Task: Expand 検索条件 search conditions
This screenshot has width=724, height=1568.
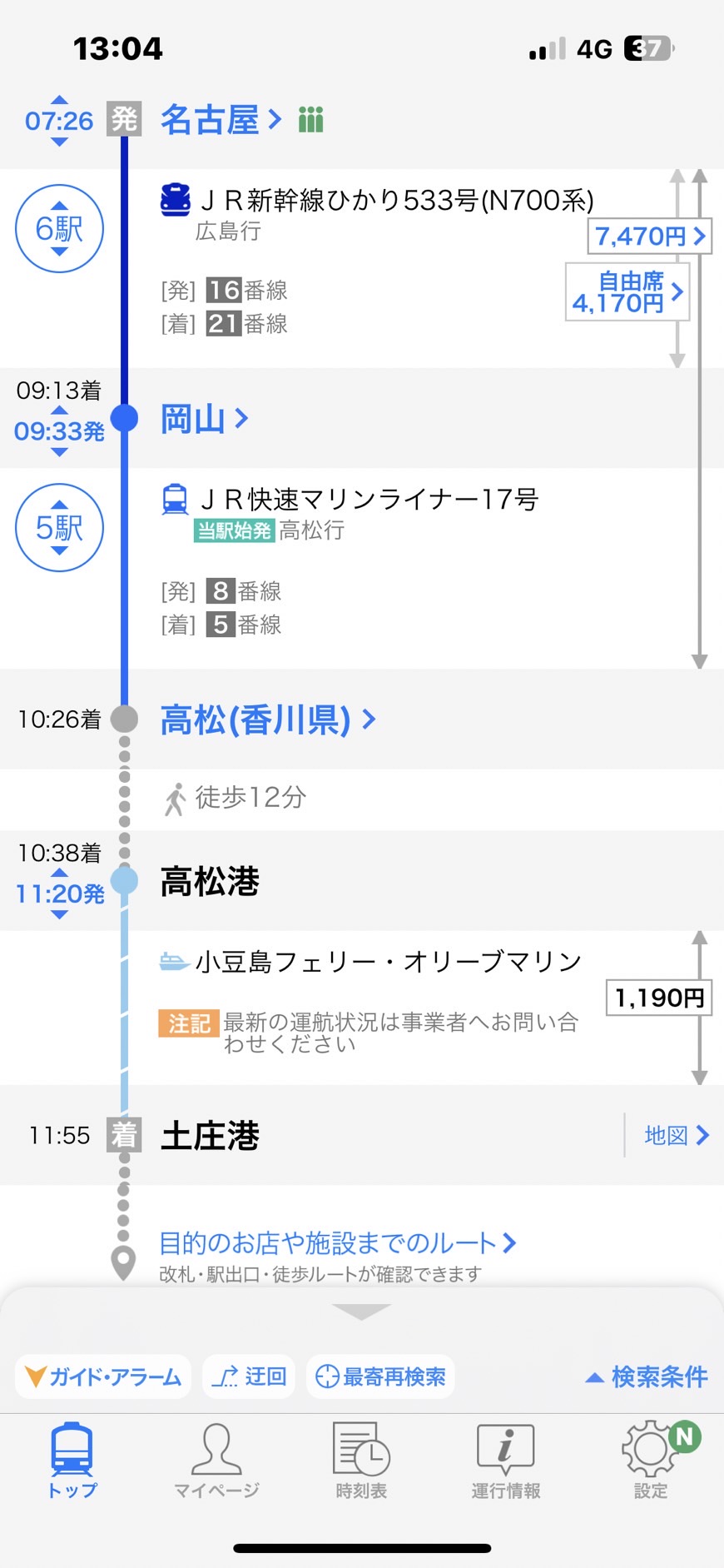Action: [647, 1376]
